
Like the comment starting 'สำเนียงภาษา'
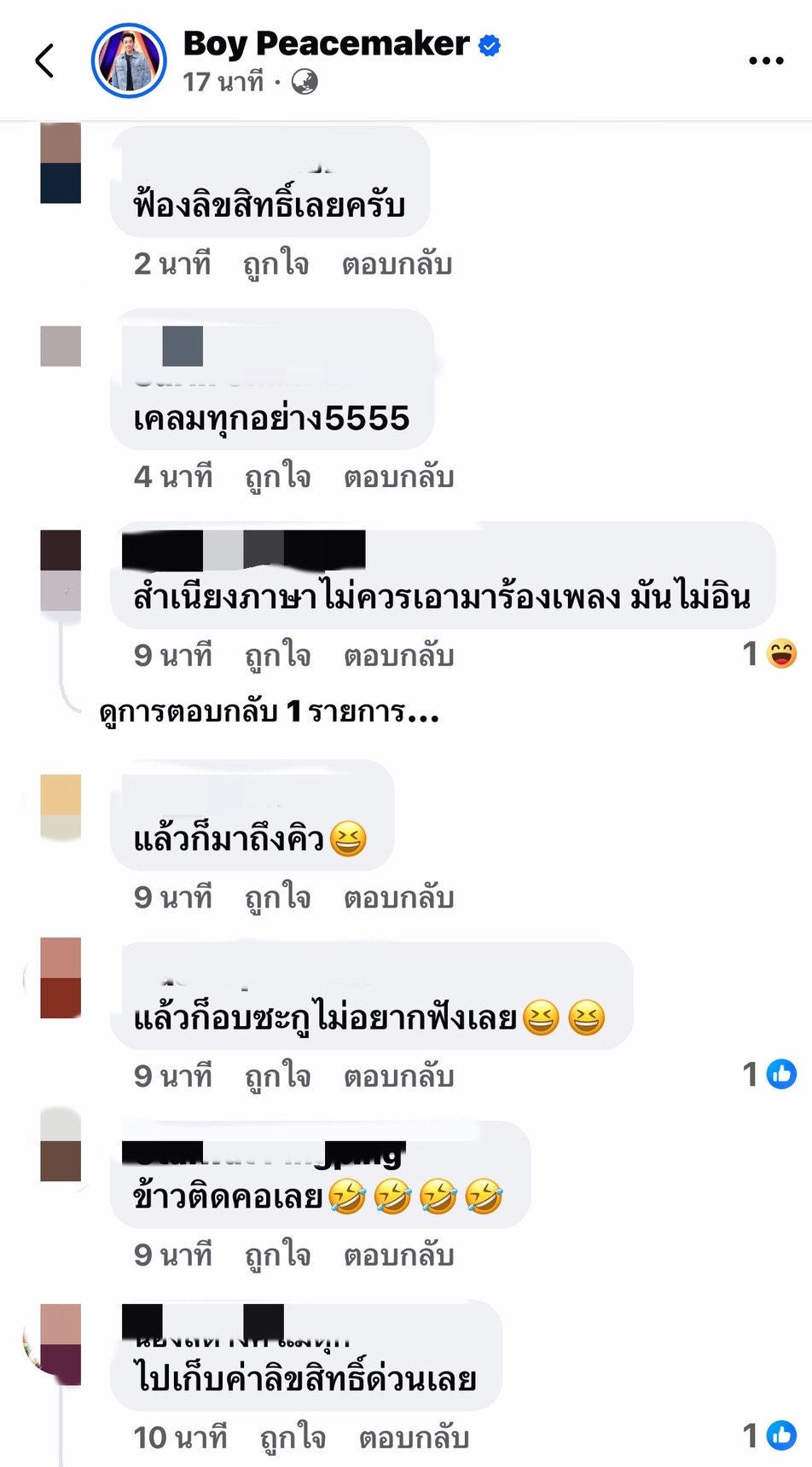277,655
